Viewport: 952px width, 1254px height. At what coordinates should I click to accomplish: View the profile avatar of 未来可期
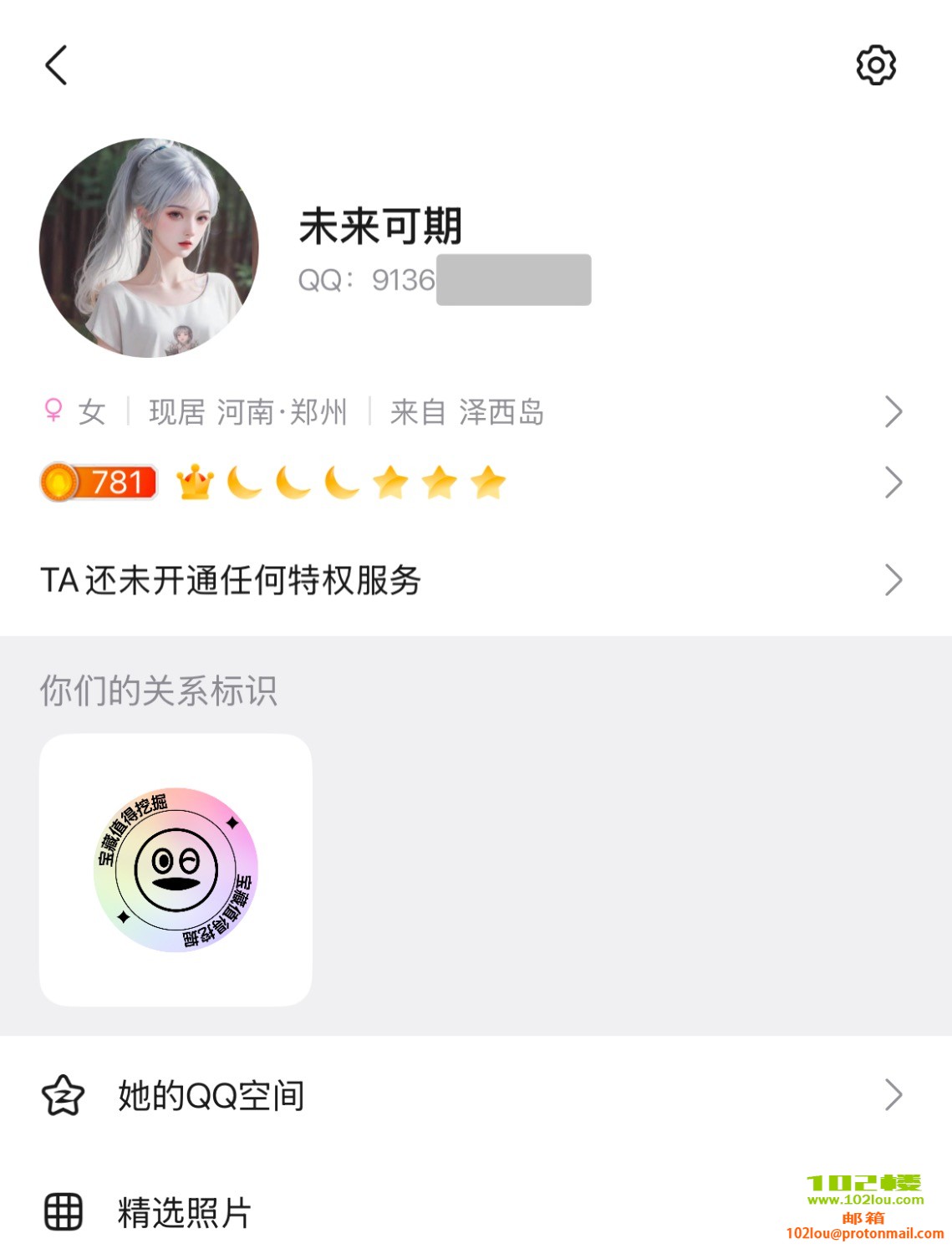(149, 248)
